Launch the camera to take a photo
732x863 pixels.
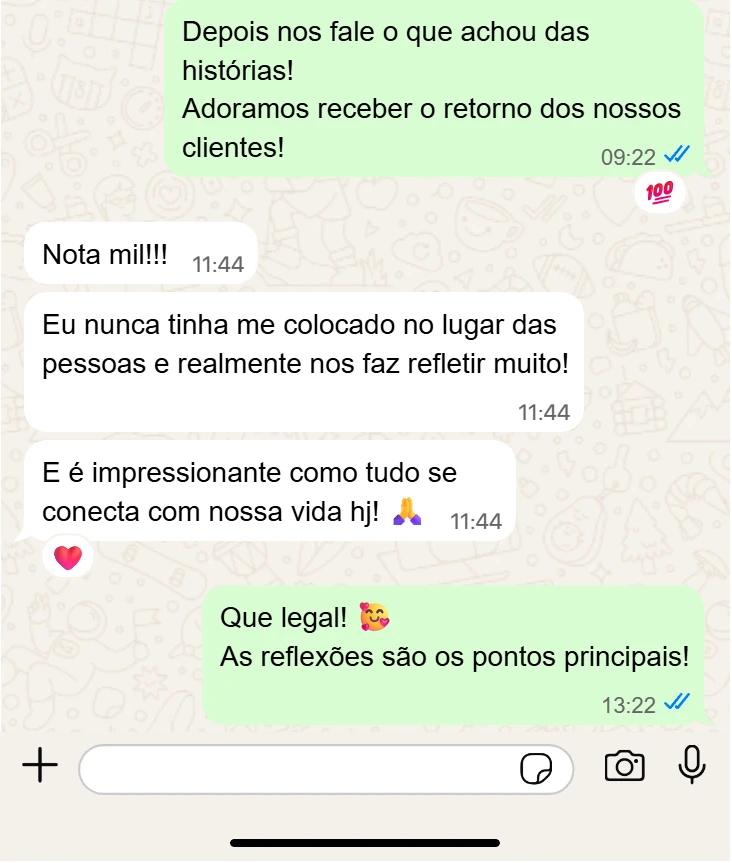(x=624, y=767)
